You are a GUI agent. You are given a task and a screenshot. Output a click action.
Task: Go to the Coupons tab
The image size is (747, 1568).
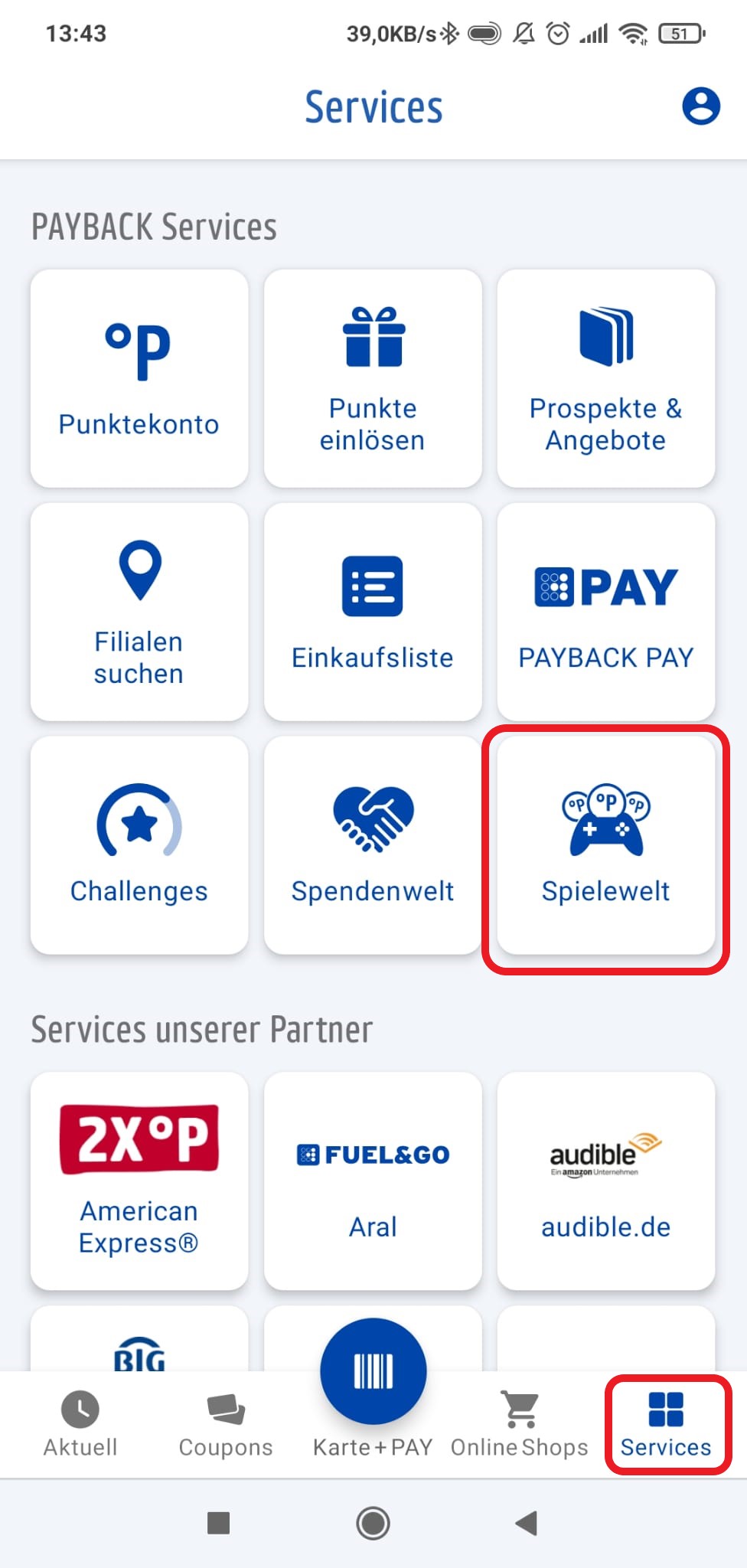pos(226,1425)
